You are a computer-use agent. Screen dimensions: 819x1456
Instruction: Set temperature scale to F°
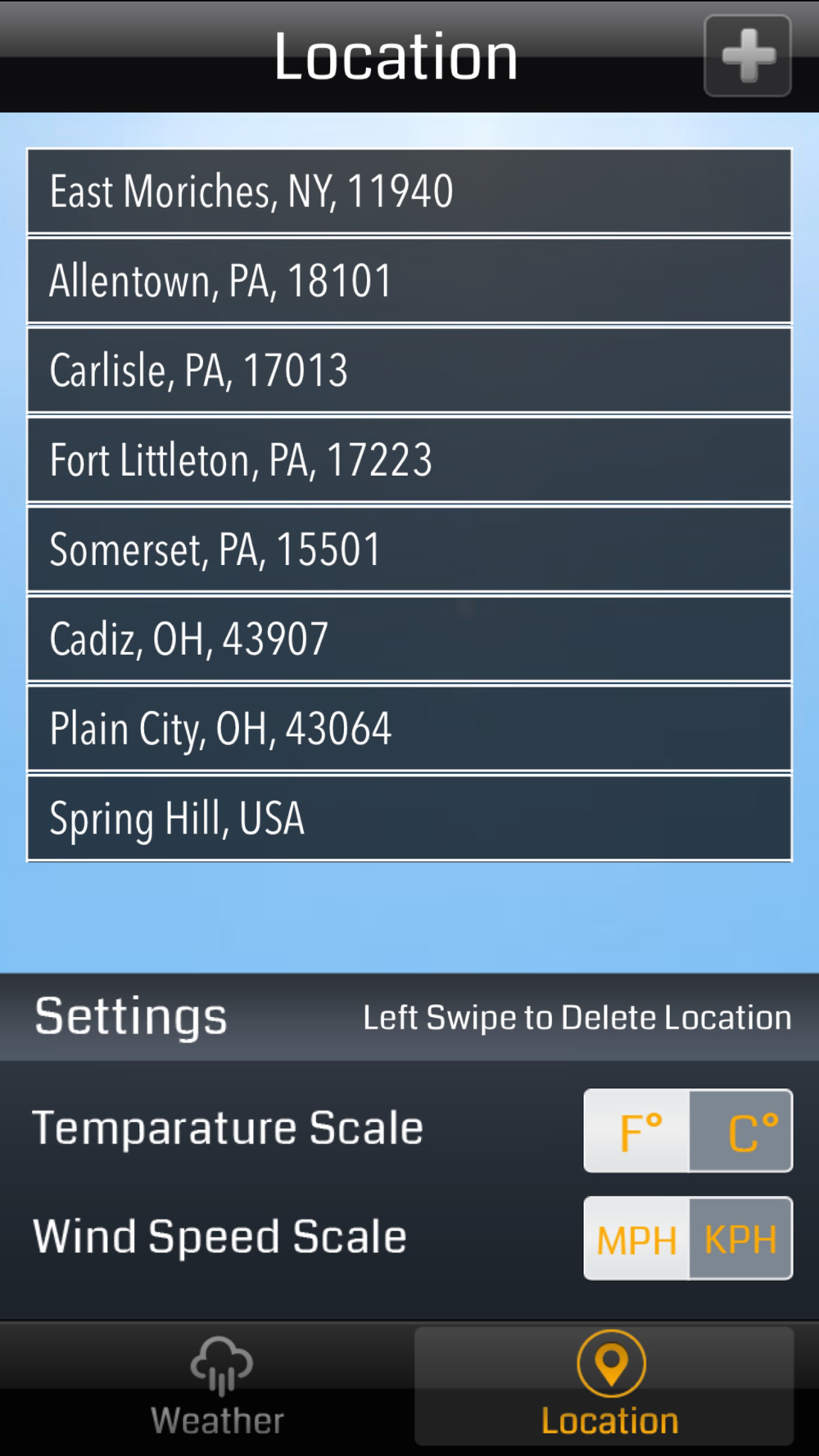pos(637,1131)
